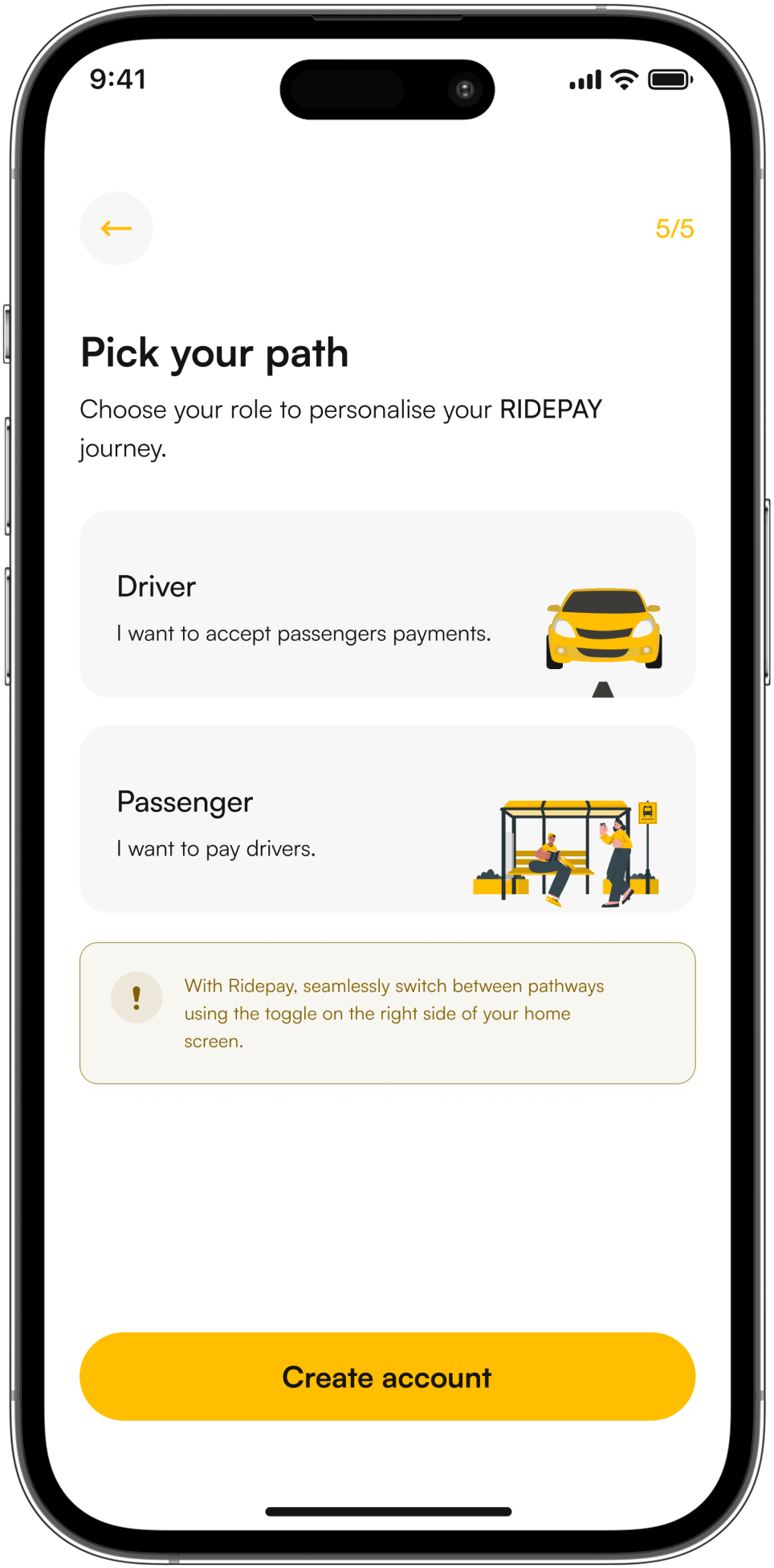Choose the Passenger role card
This screenshot has height=1568, width=774.
(387, 819)
